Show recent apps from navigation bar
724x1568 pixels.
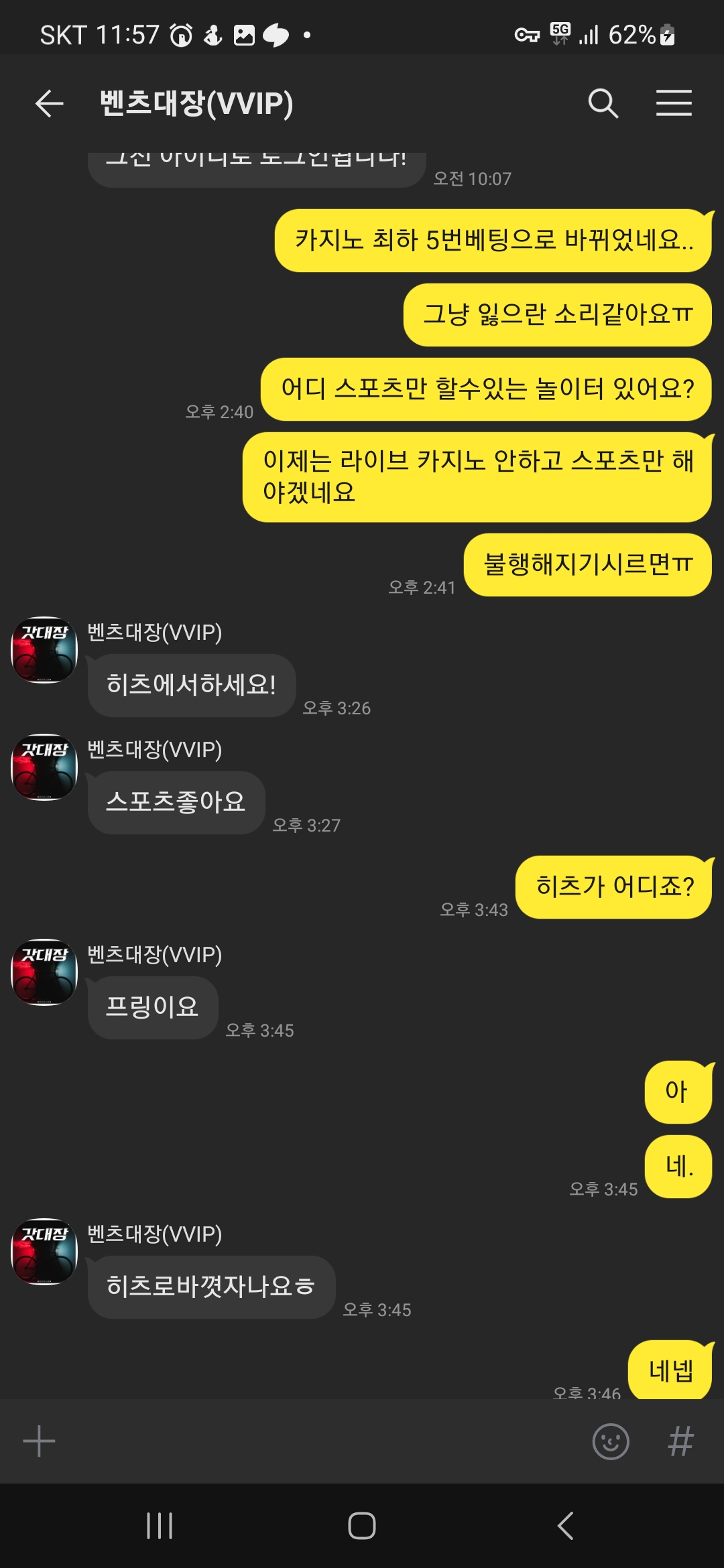click(x=160, y=1526)
